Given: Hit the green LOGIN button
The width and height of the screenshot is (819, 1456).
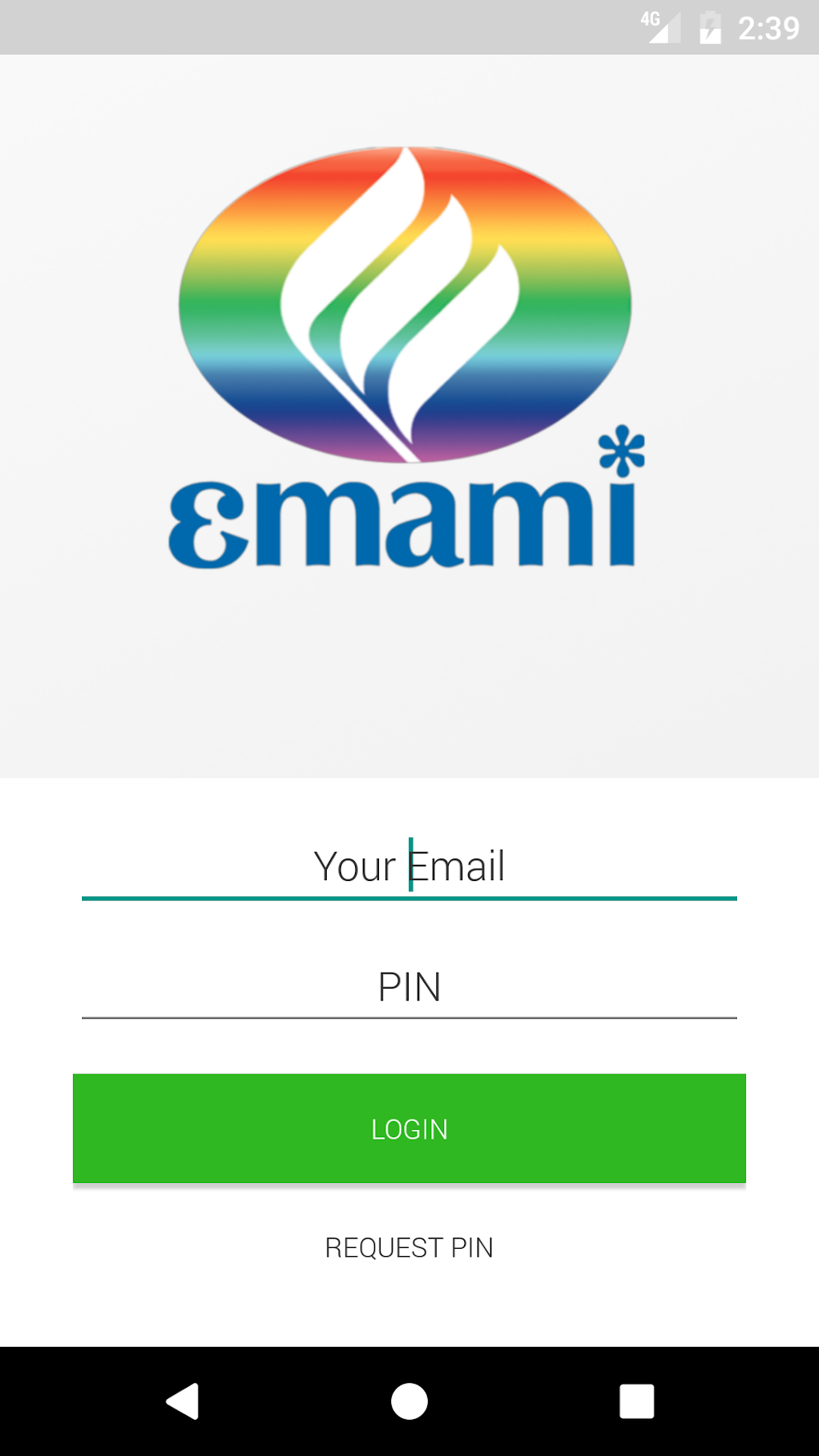Looking at the screenshot, I should [409, 1128].
